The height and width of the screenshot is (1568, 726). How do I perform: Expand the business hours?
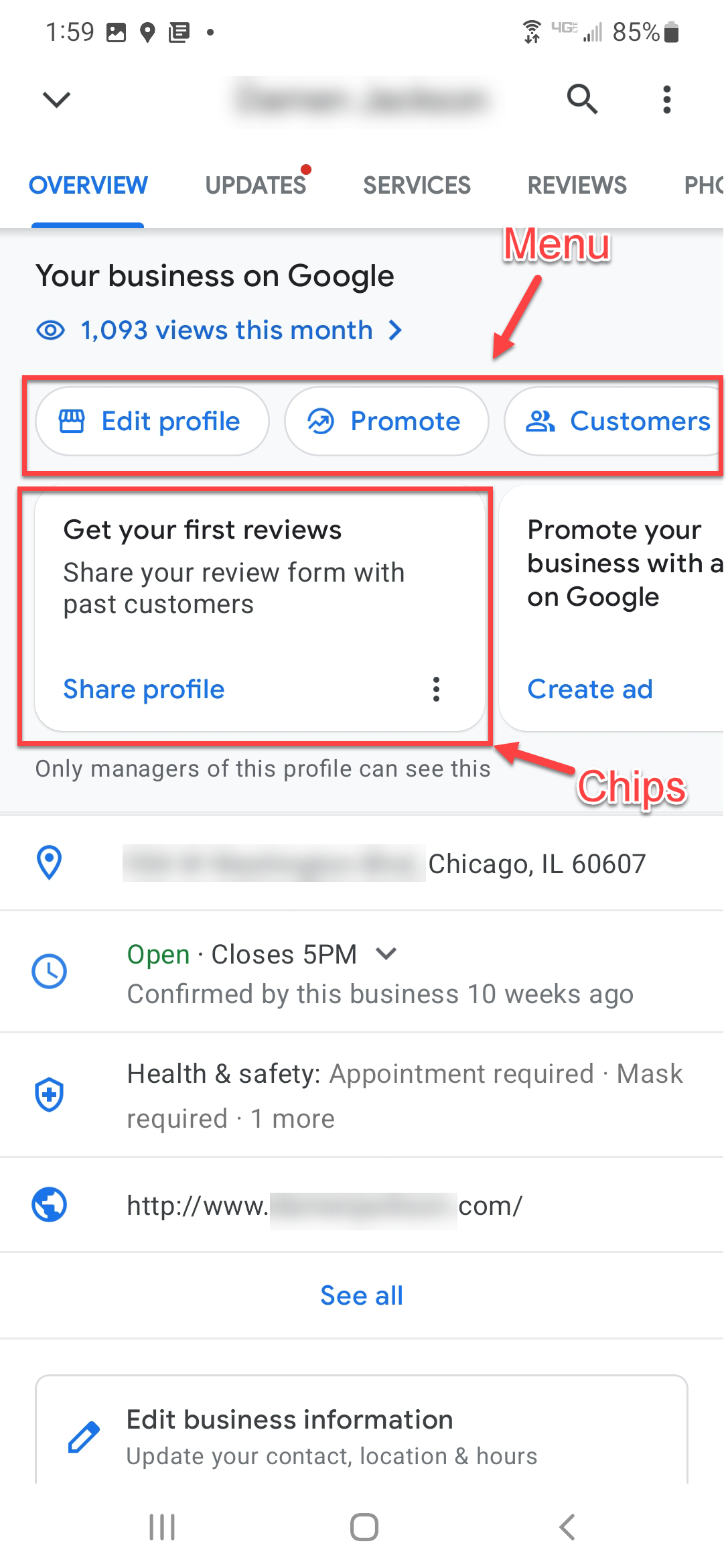pyautogui.click(x=386, y=954)
